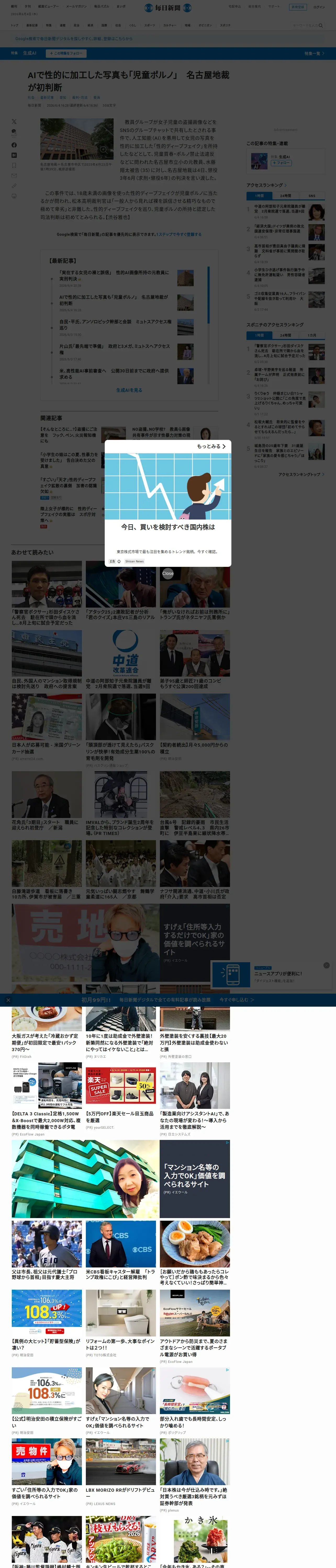Follow the 生成AI feature topic
Image resolution: width=336 pixels, height=1568 pixels.
(66, 54)
